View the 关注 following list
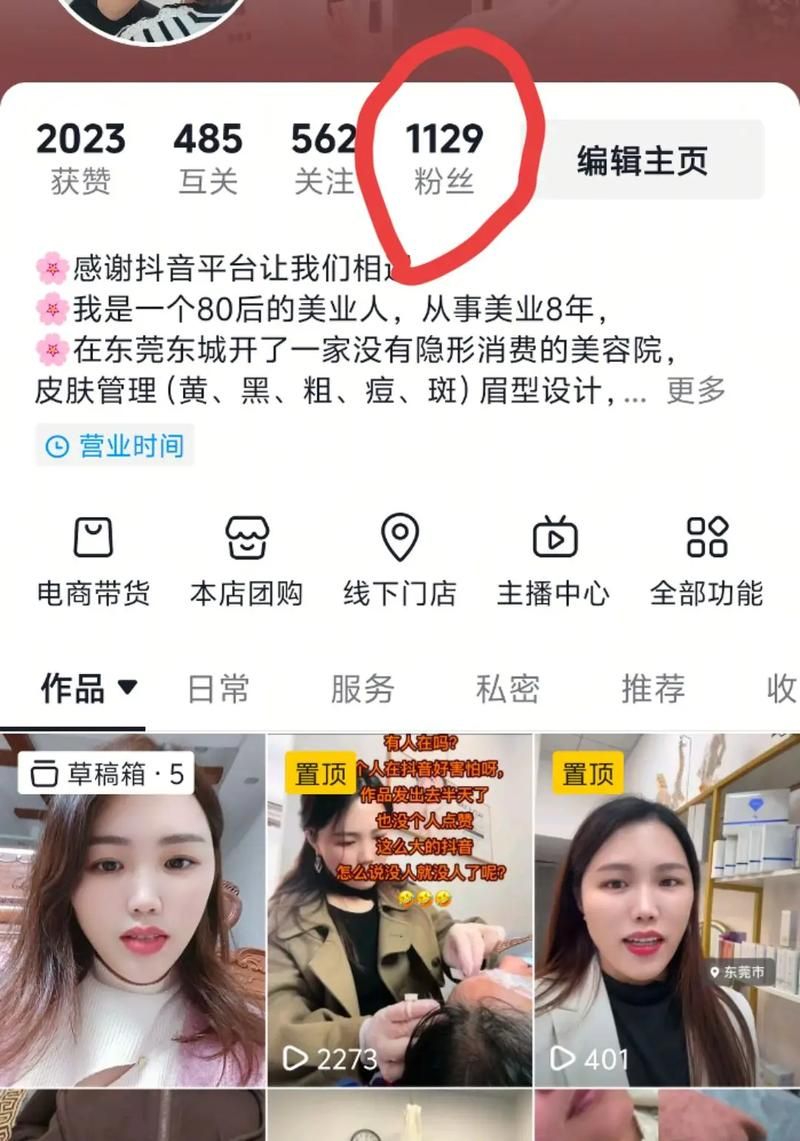 (324, 158)
